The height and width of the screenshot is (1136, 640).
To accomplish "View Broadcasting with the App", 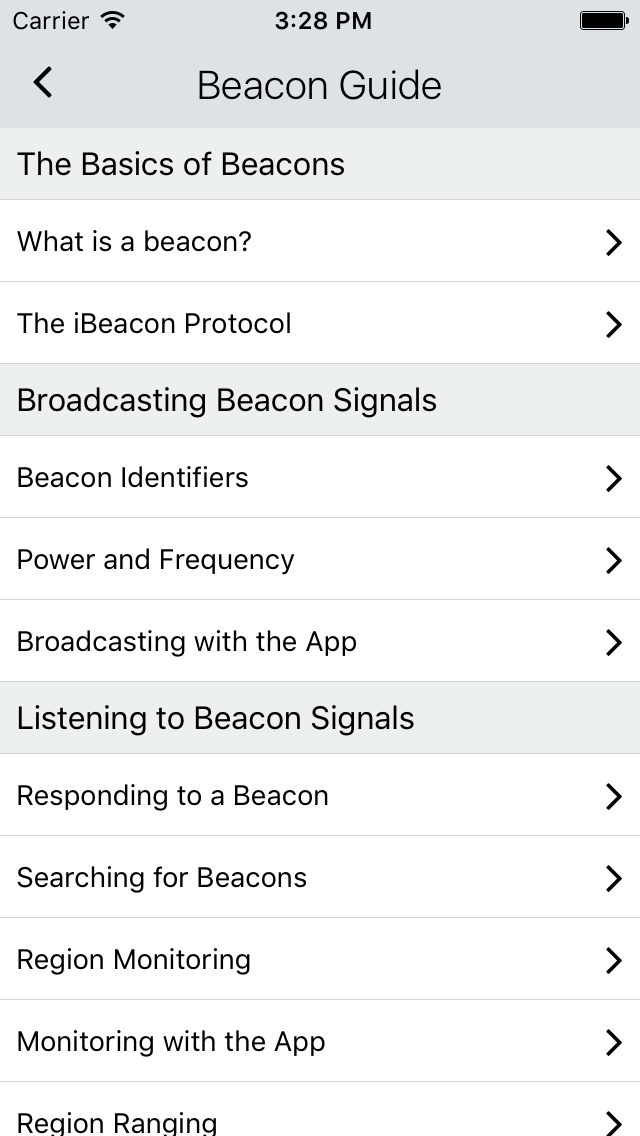I will click(320, 641).
